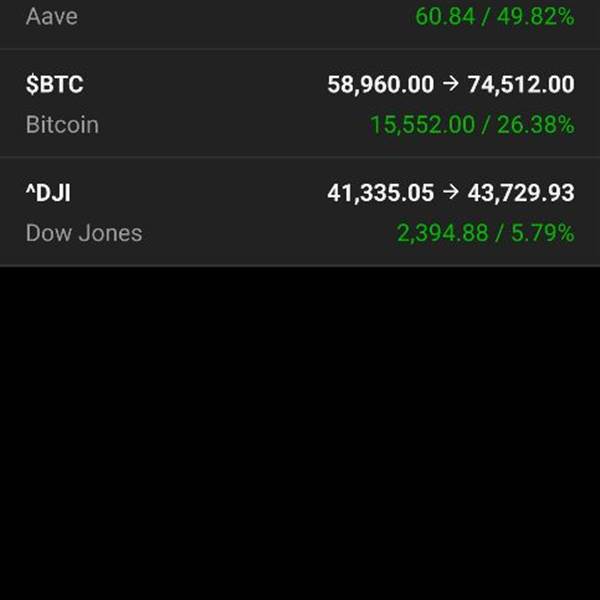Select the ^DJI Dow Jones row

point(300,212)
